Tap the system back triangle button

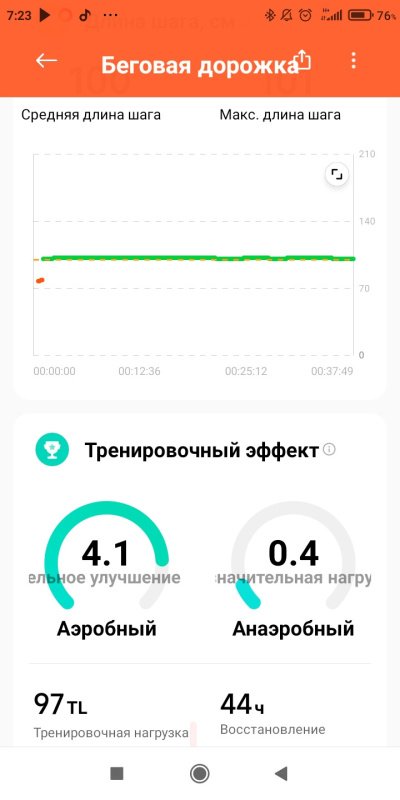point(281,774)
